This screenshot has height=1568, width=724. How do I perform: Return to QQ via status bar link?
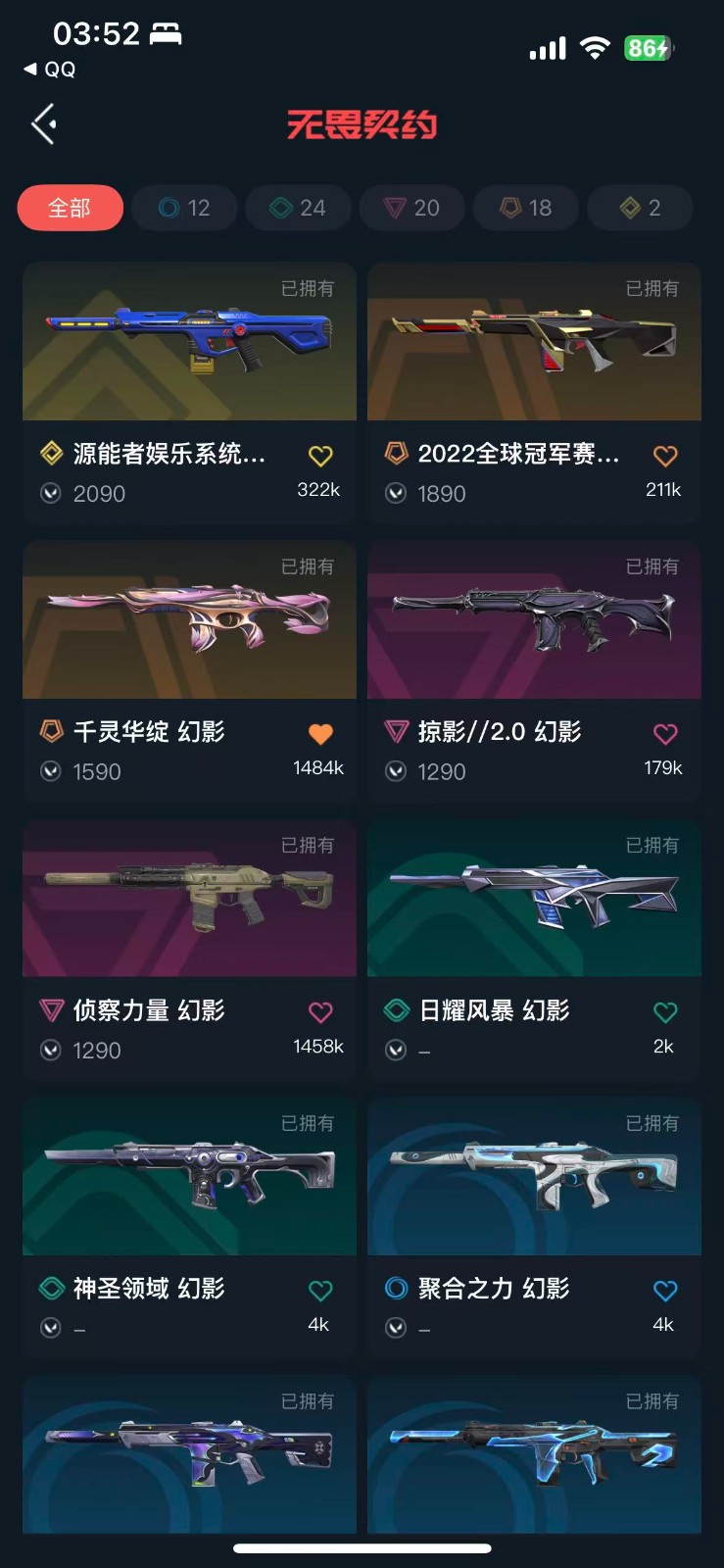point(49,70)
